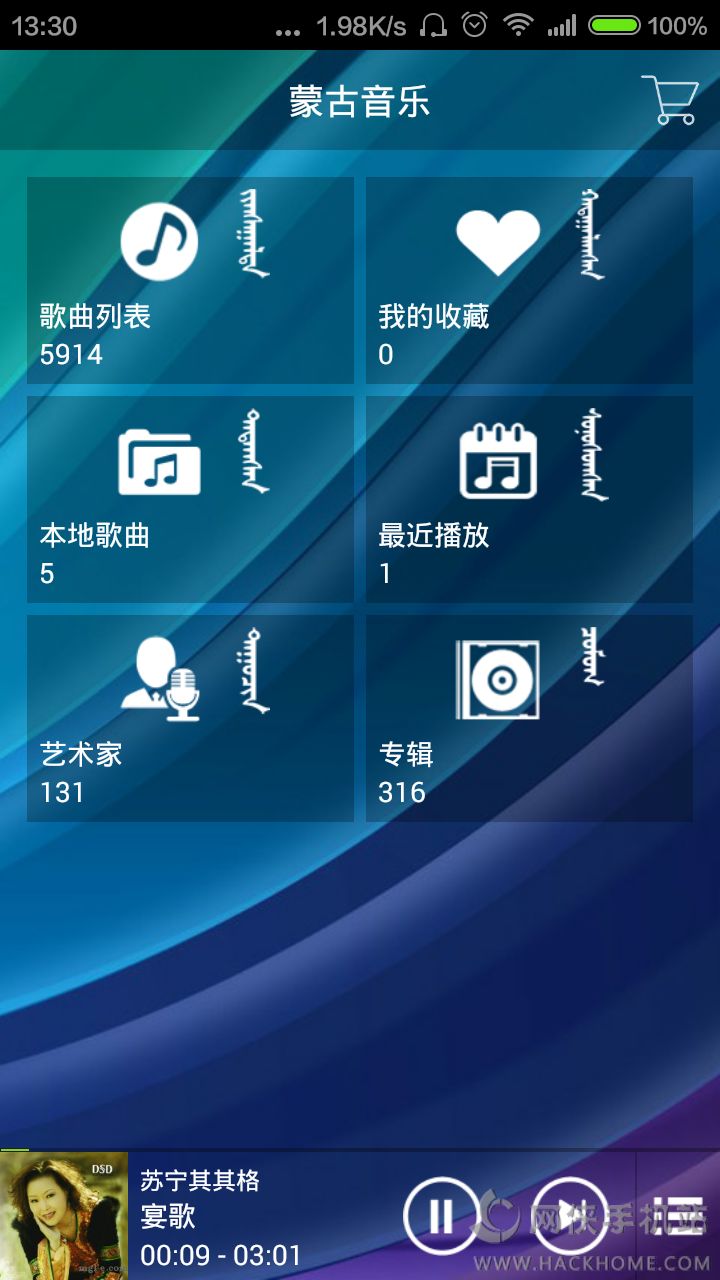Tap the album cover of 苏宁其其格
The height and width of the screenshot is (1280, 720).
coord(64,1216)
